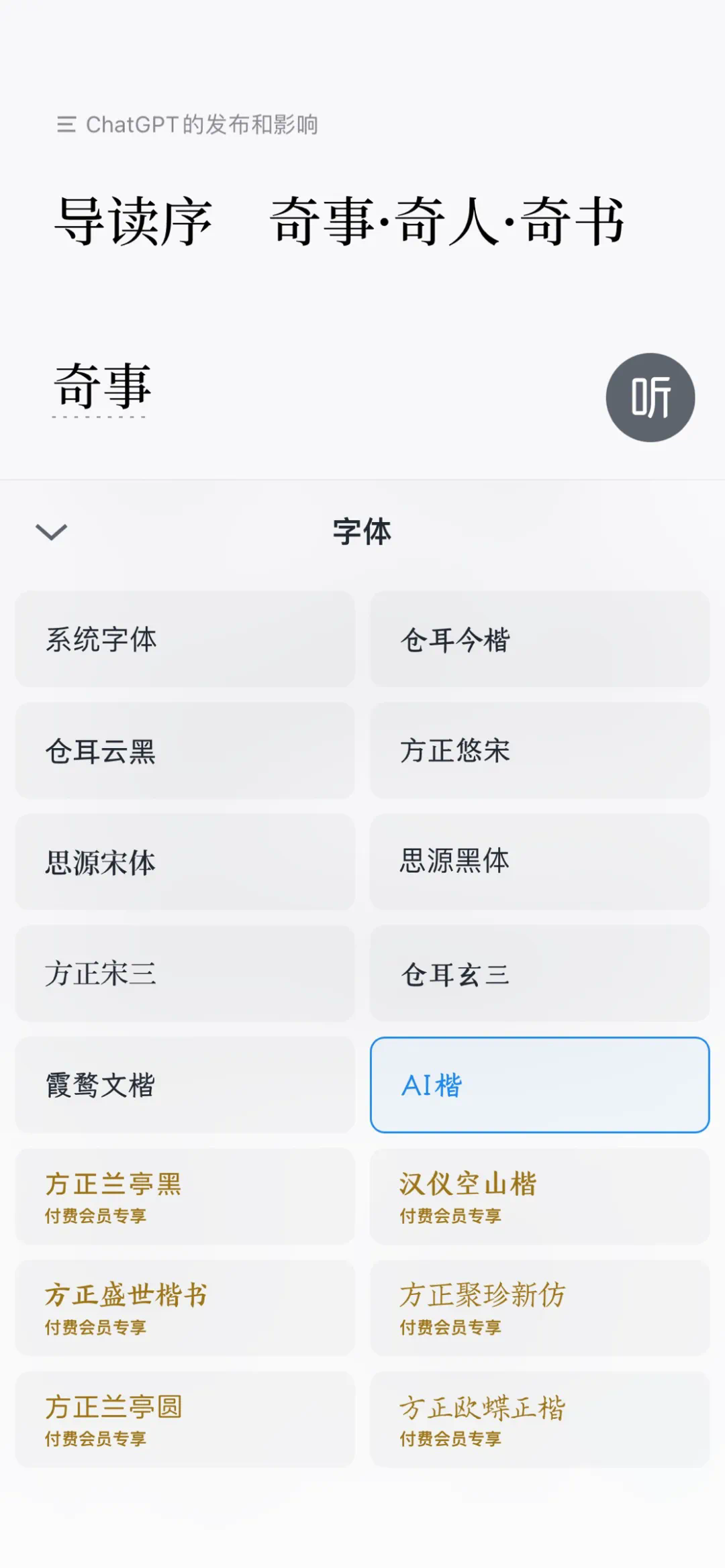
Task: Apply the 霞鹜文楷 font
Action: coord(184,1084)
